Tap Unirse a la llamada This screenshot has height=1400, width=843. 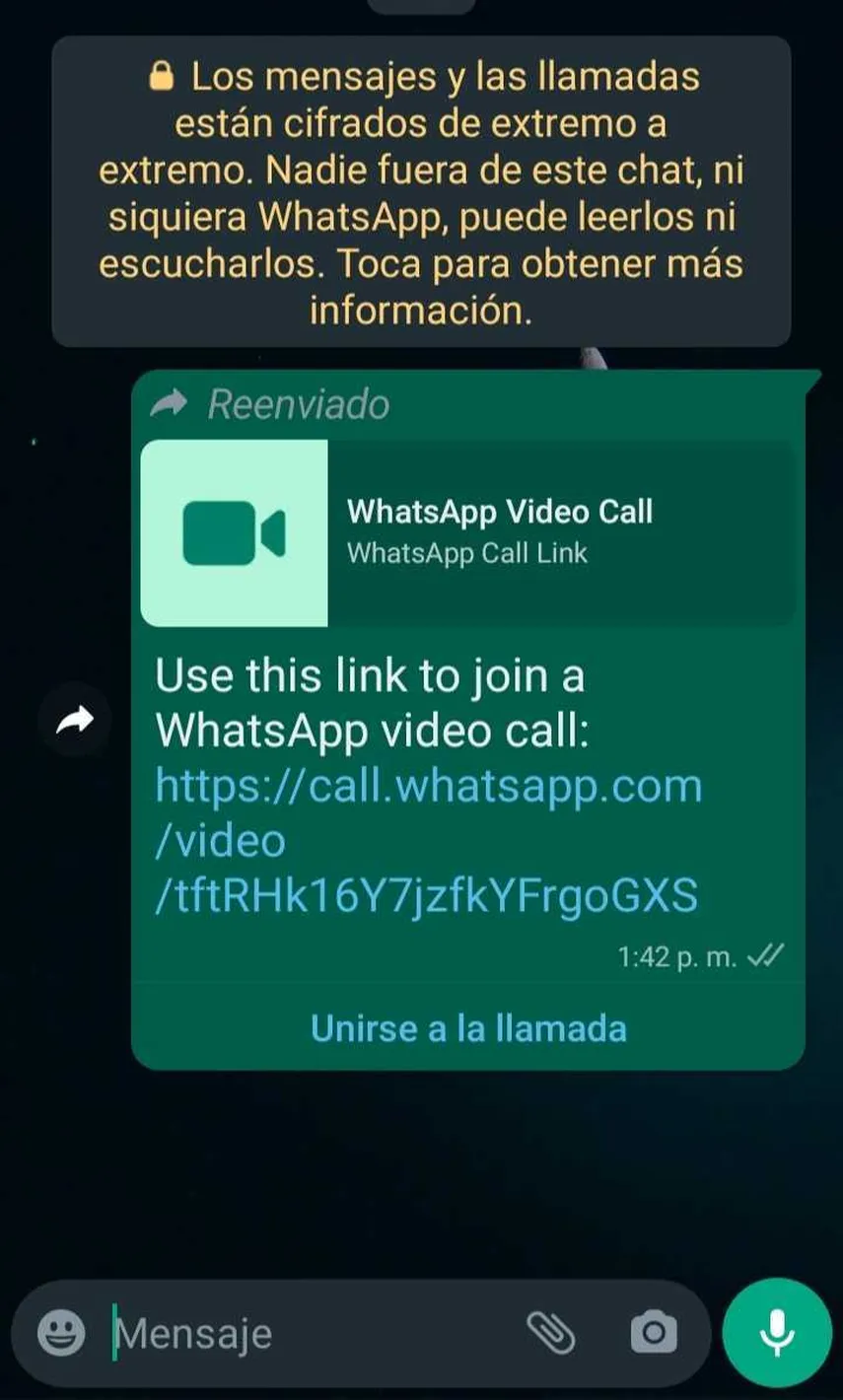pos(468,1028)
